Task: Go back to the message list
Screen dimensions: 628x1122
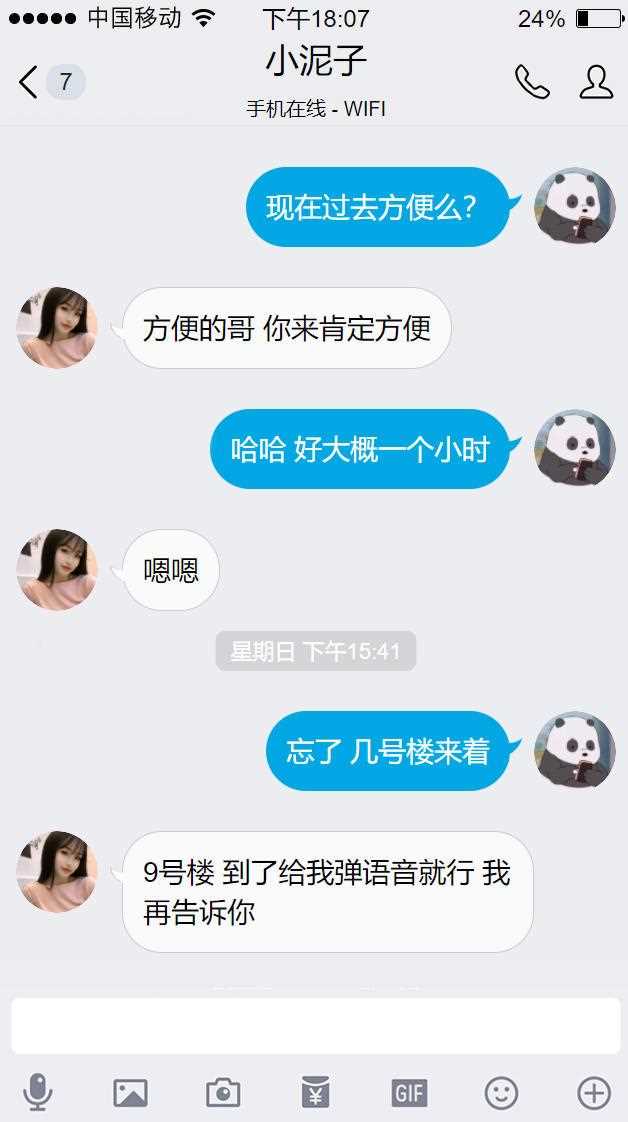Action: tap(30, 82)
